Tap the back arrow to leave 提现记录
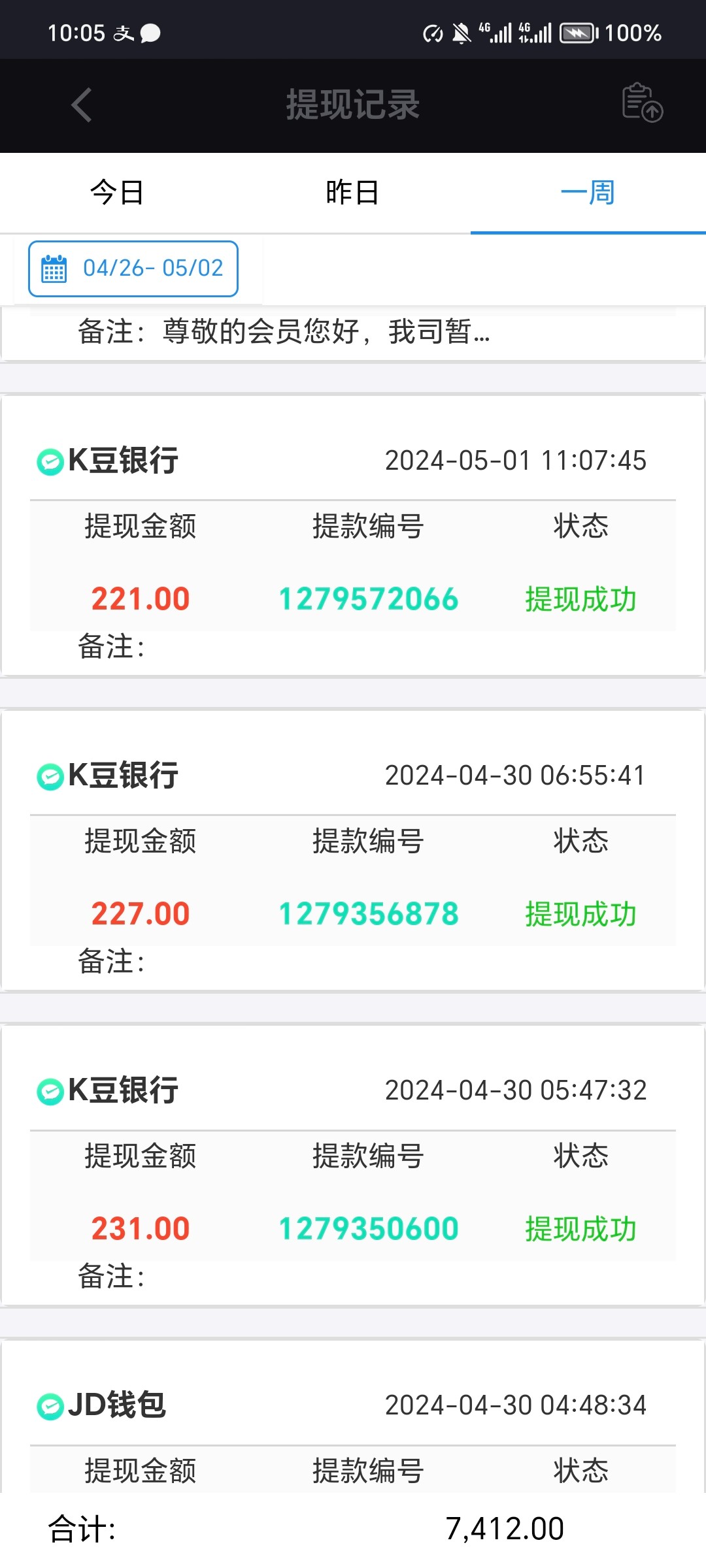The image size is (706, 1568). (80, 106)
